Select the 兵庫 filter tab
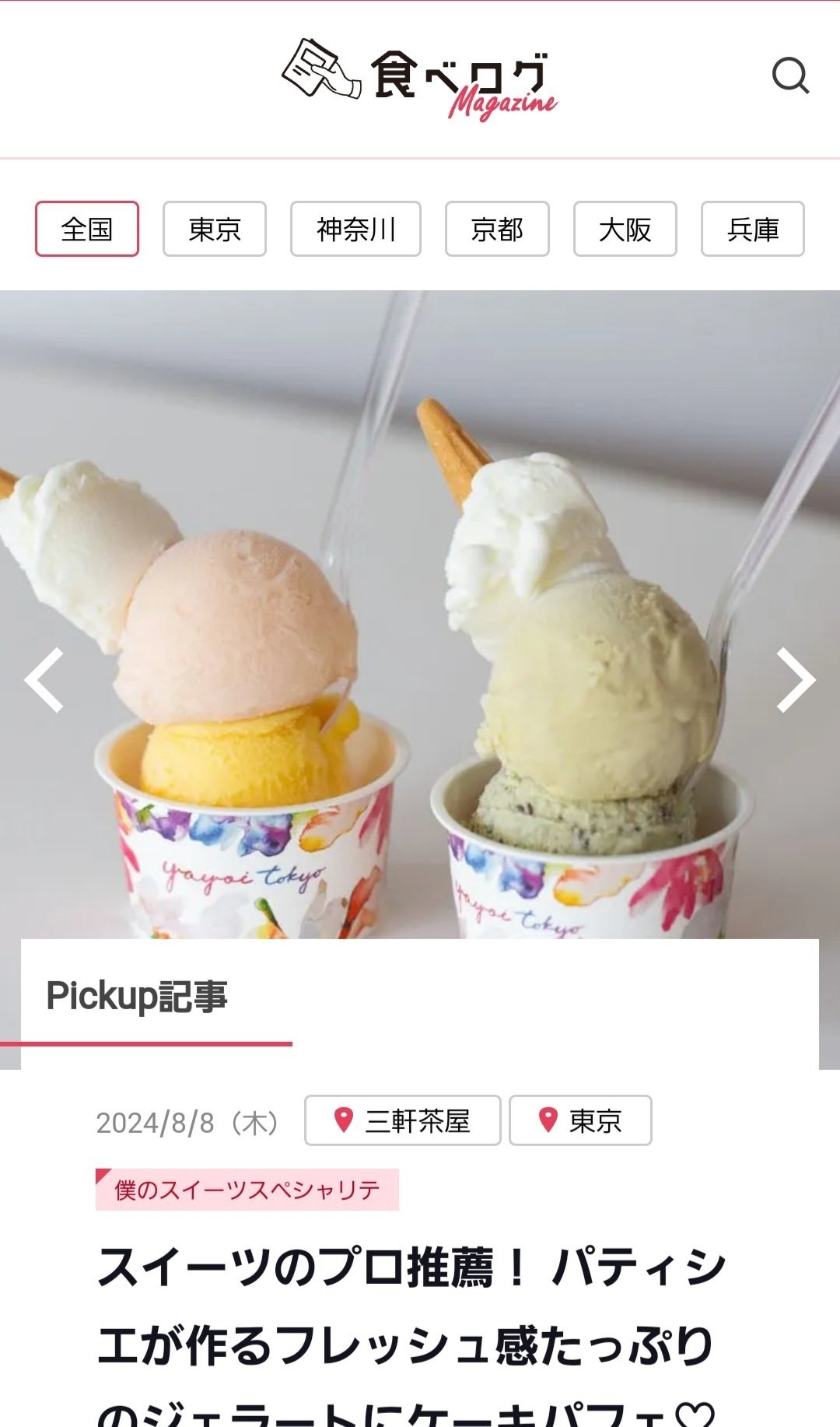The width and height of the screenshot is (840, 1427). tap(751, 229)
